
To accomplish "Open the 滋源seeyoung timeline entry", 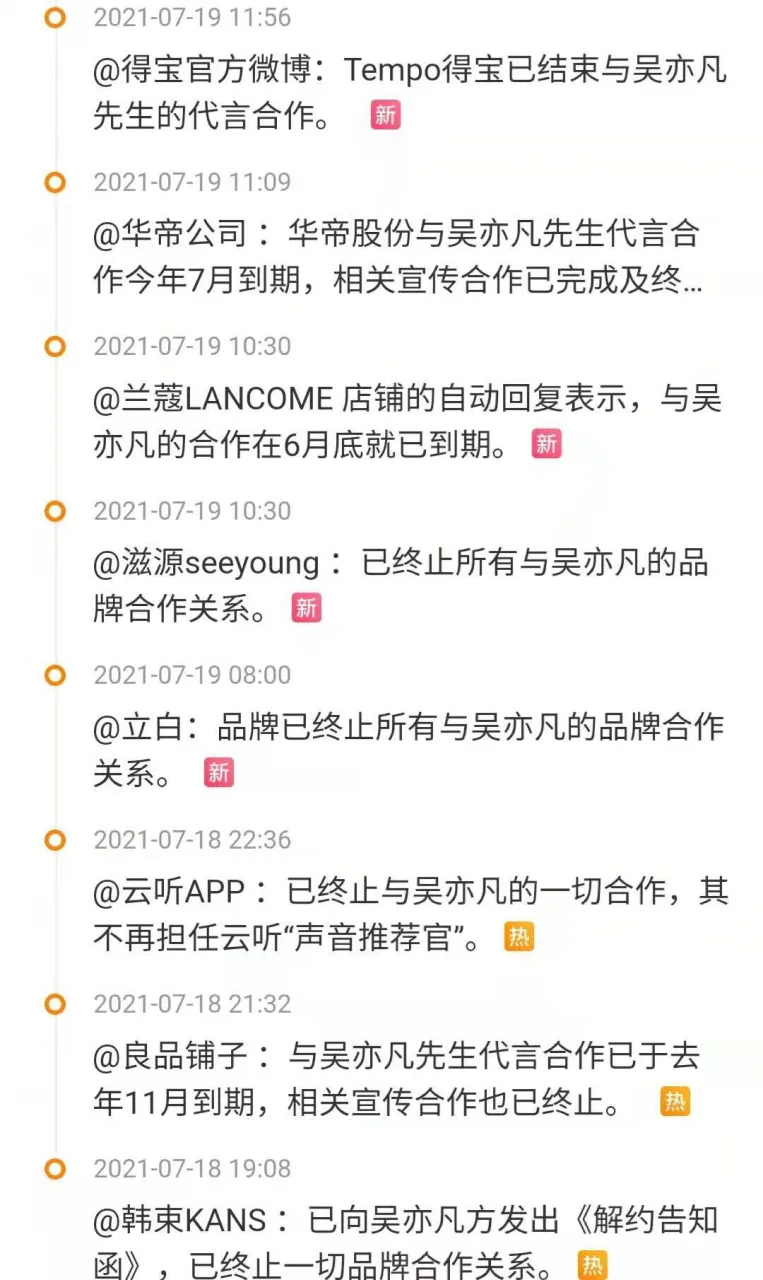I will tap(400, 585).
